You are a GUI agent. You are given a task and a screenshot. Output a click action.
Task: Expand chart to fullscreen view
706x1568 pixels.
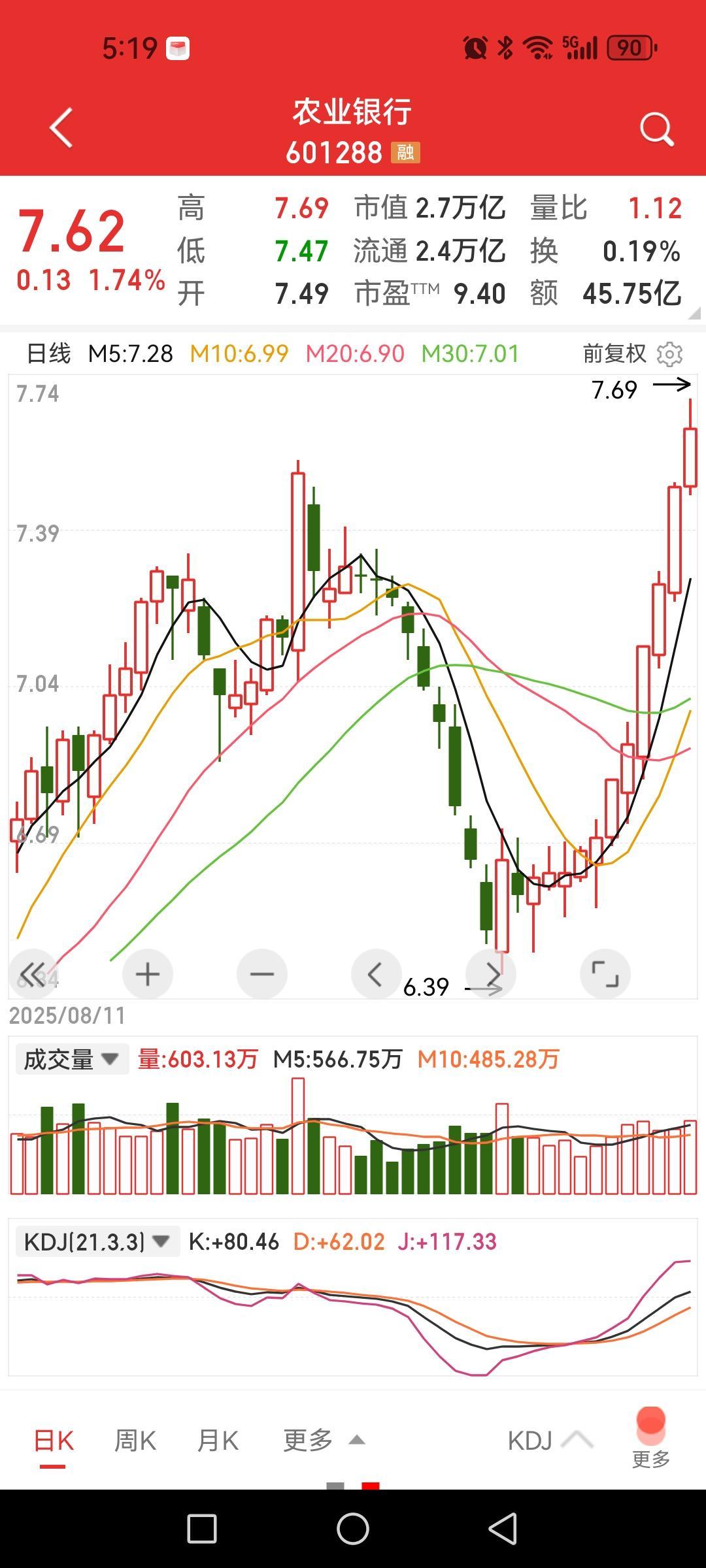point(605,973)
